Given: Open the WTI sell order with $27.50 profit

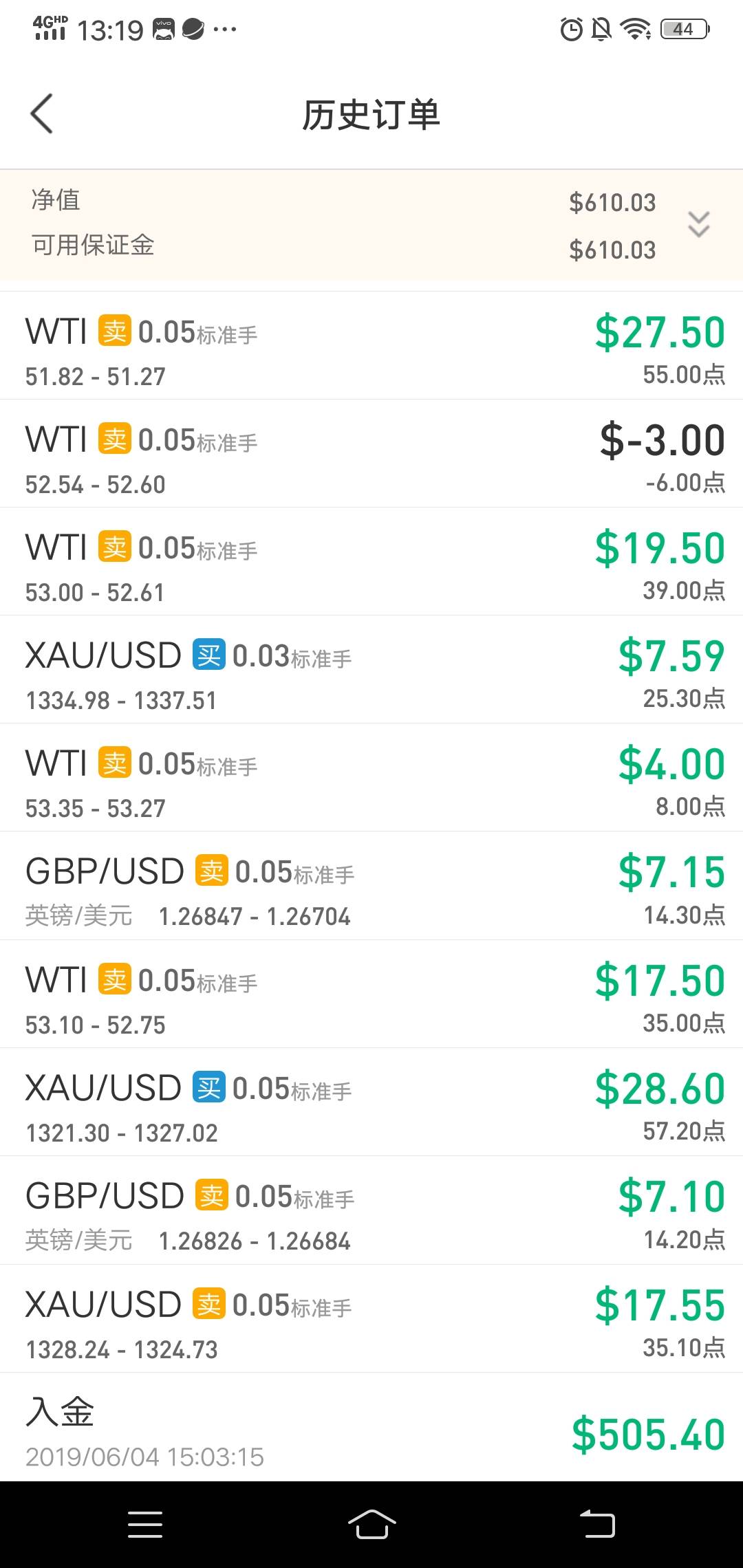Looking at the screenshot, I should [x=371, y=346].
